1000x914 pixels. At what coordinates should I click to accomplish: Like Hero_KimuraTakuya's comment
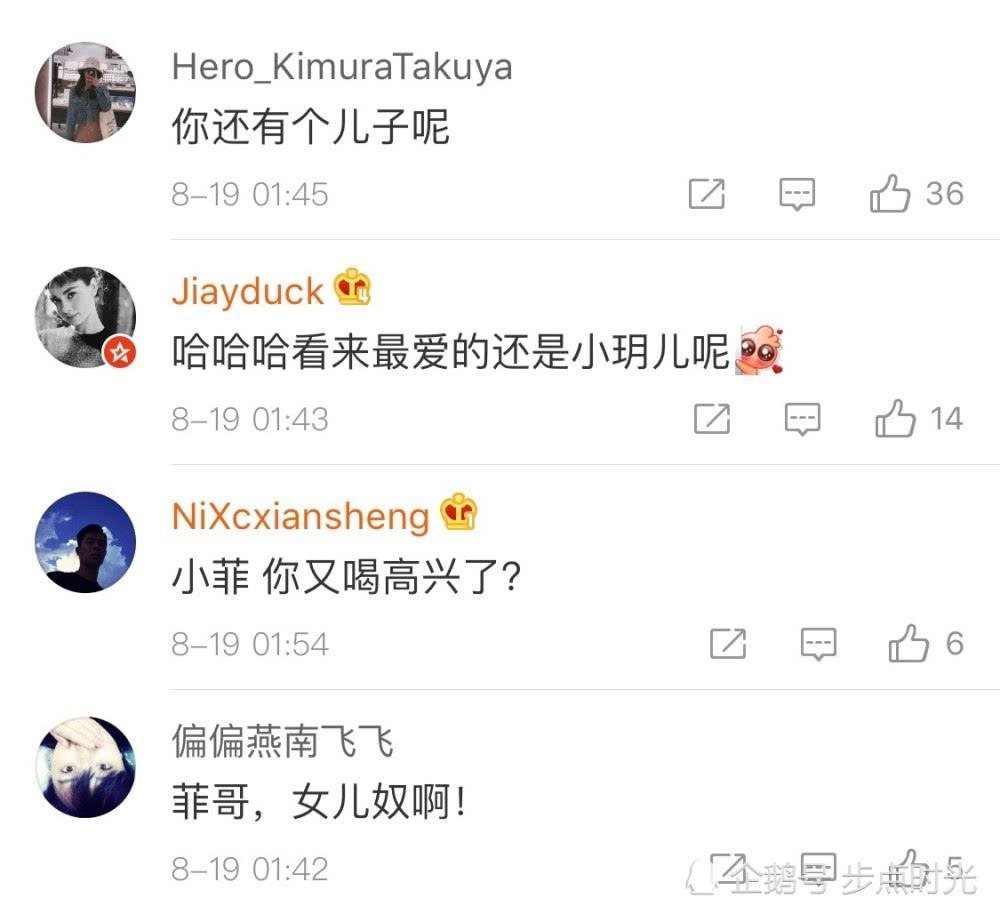[890, 194]
